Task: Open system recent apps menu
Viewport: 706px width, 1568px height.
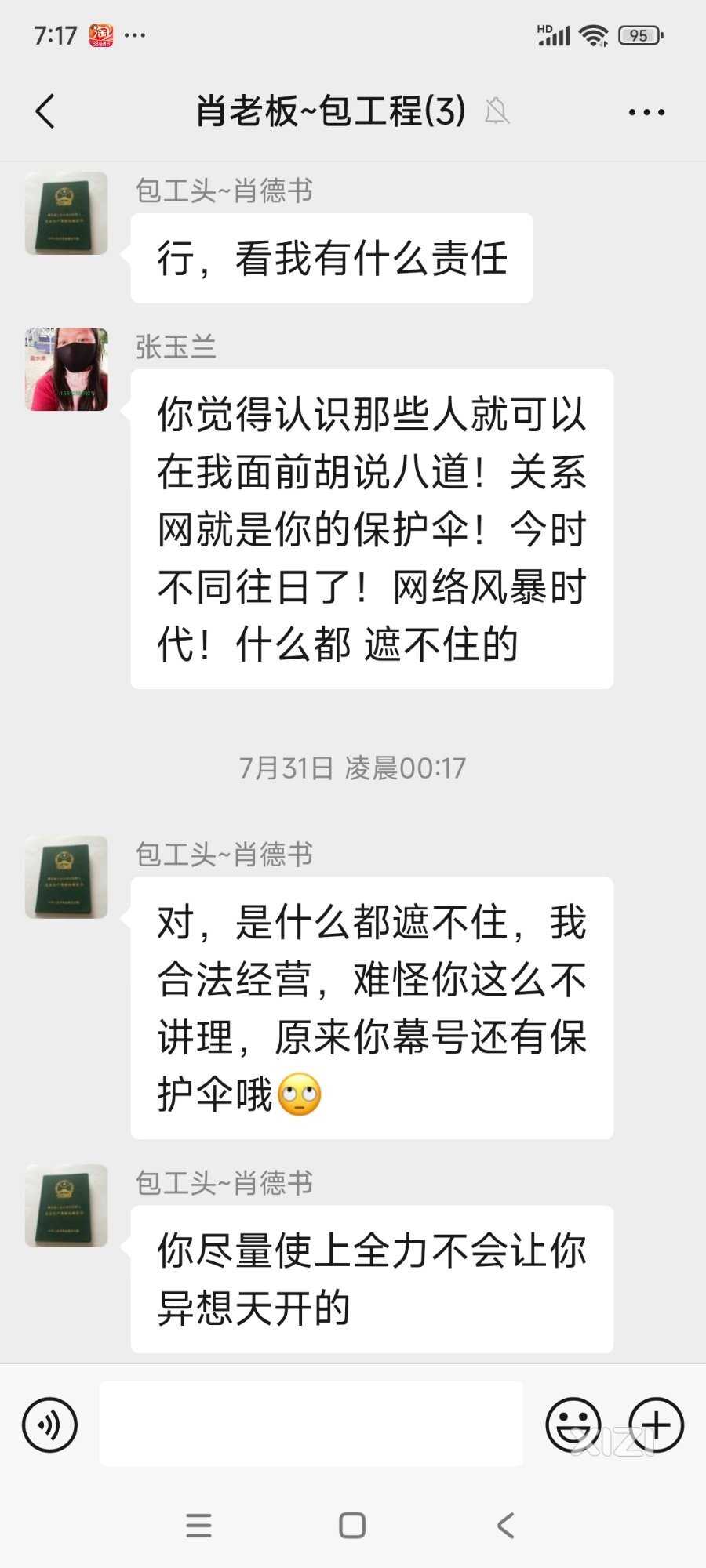Action: [x=198, y=1526]
